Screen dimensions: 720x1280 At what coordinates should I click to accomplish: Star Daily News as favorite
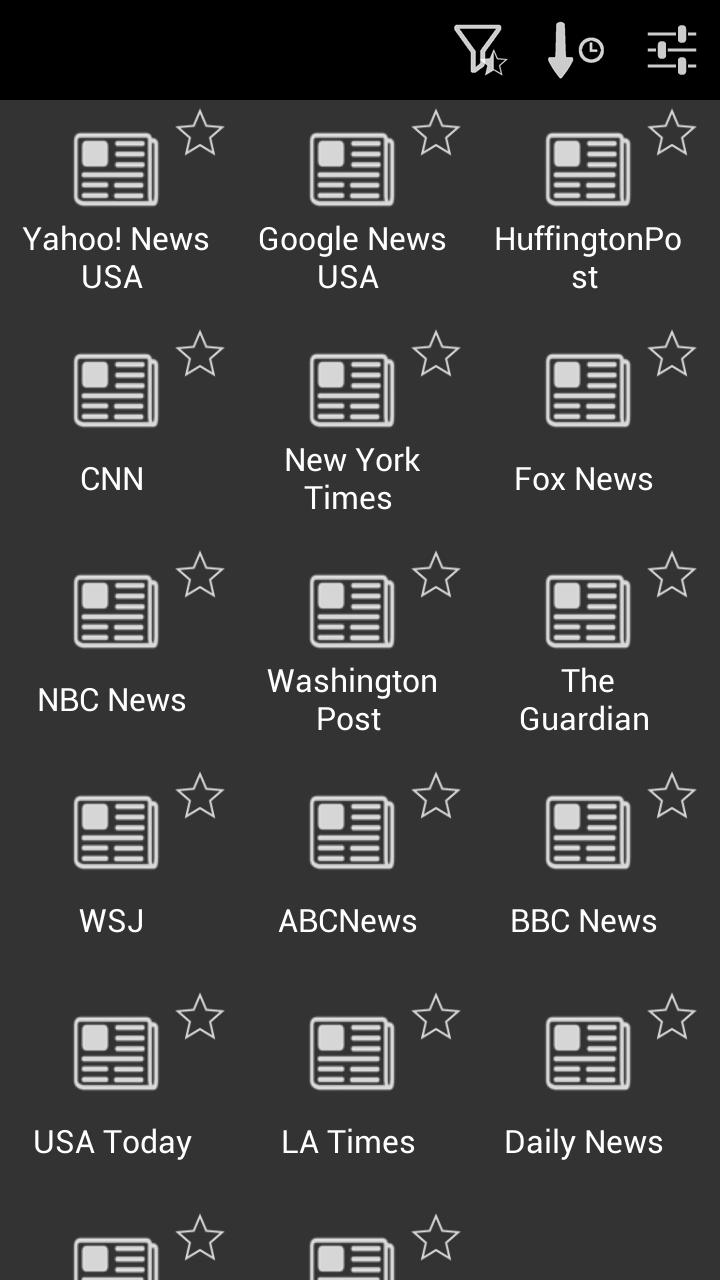coord(671,1016)
